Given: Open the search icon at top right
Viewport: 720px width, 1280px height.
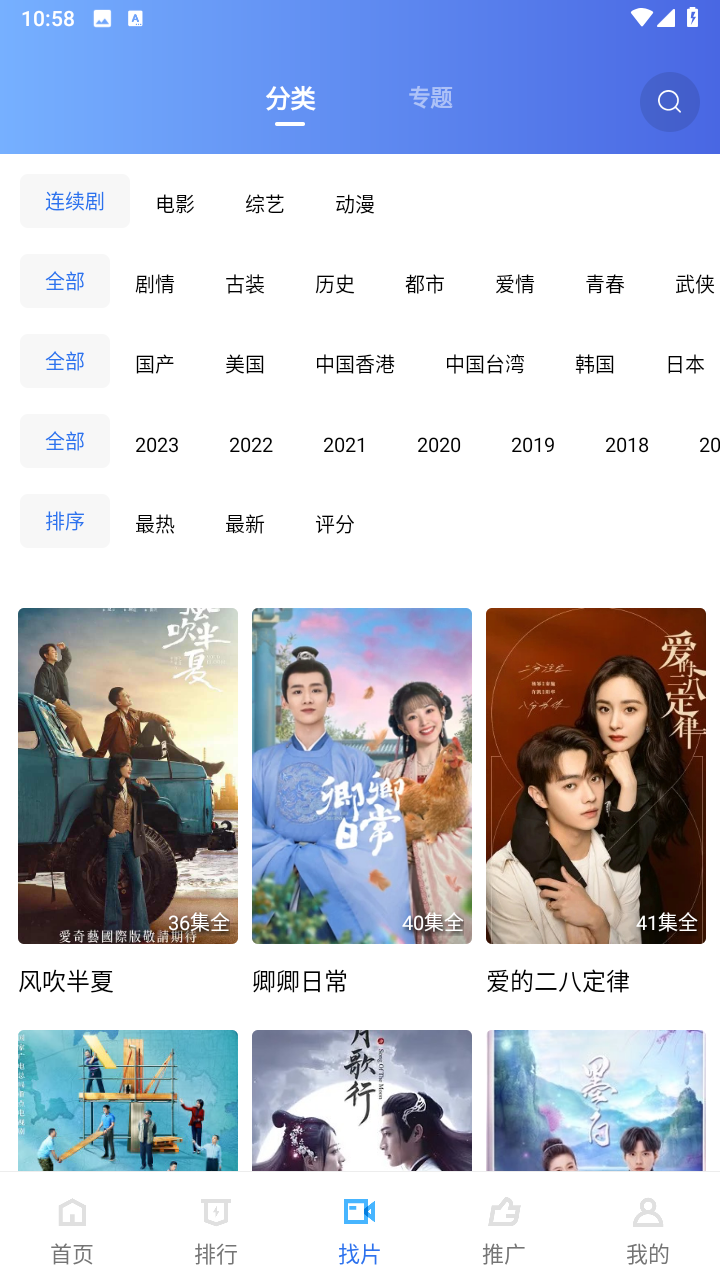Looking at the screenshot, I should [x=669, y=101].
